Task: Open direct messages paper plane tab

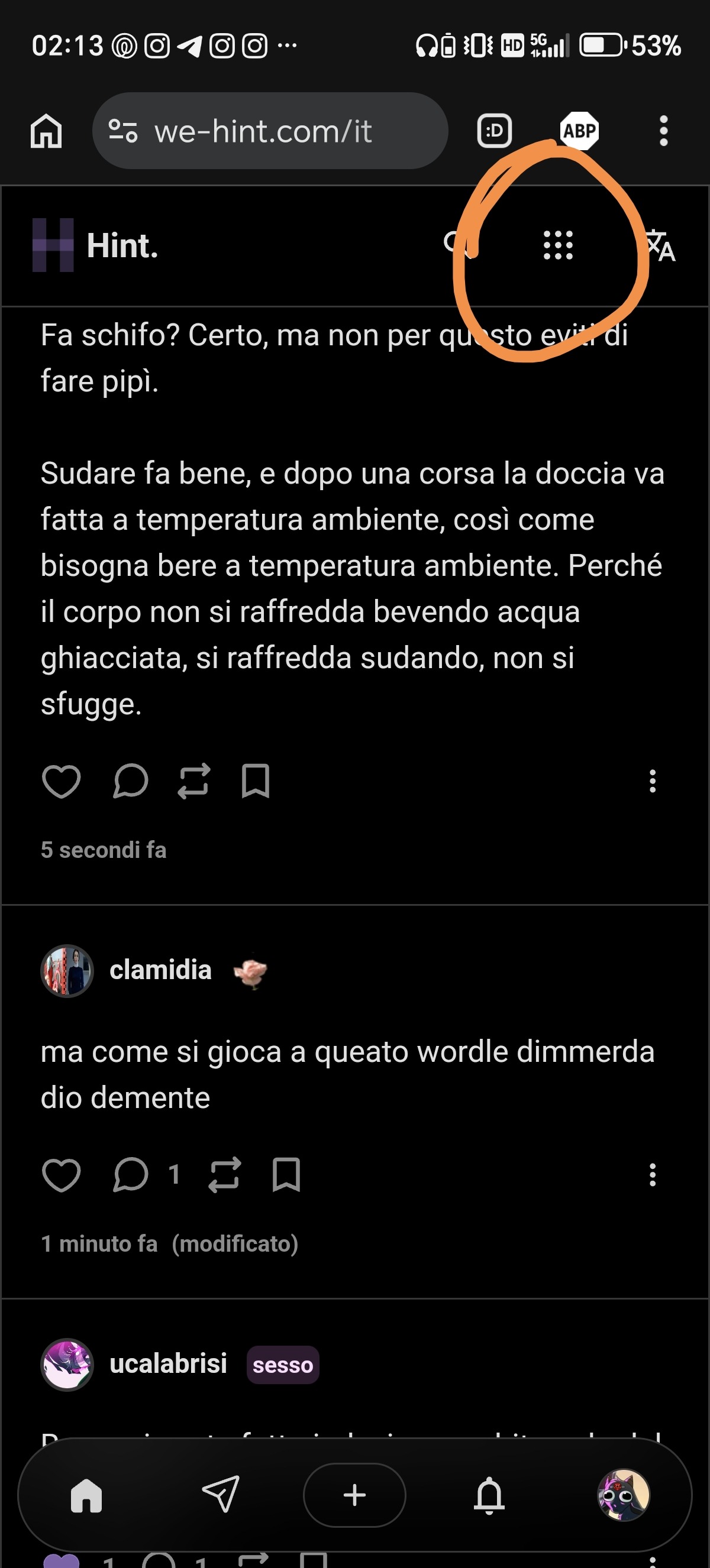Action: (x=220, y=1494)
